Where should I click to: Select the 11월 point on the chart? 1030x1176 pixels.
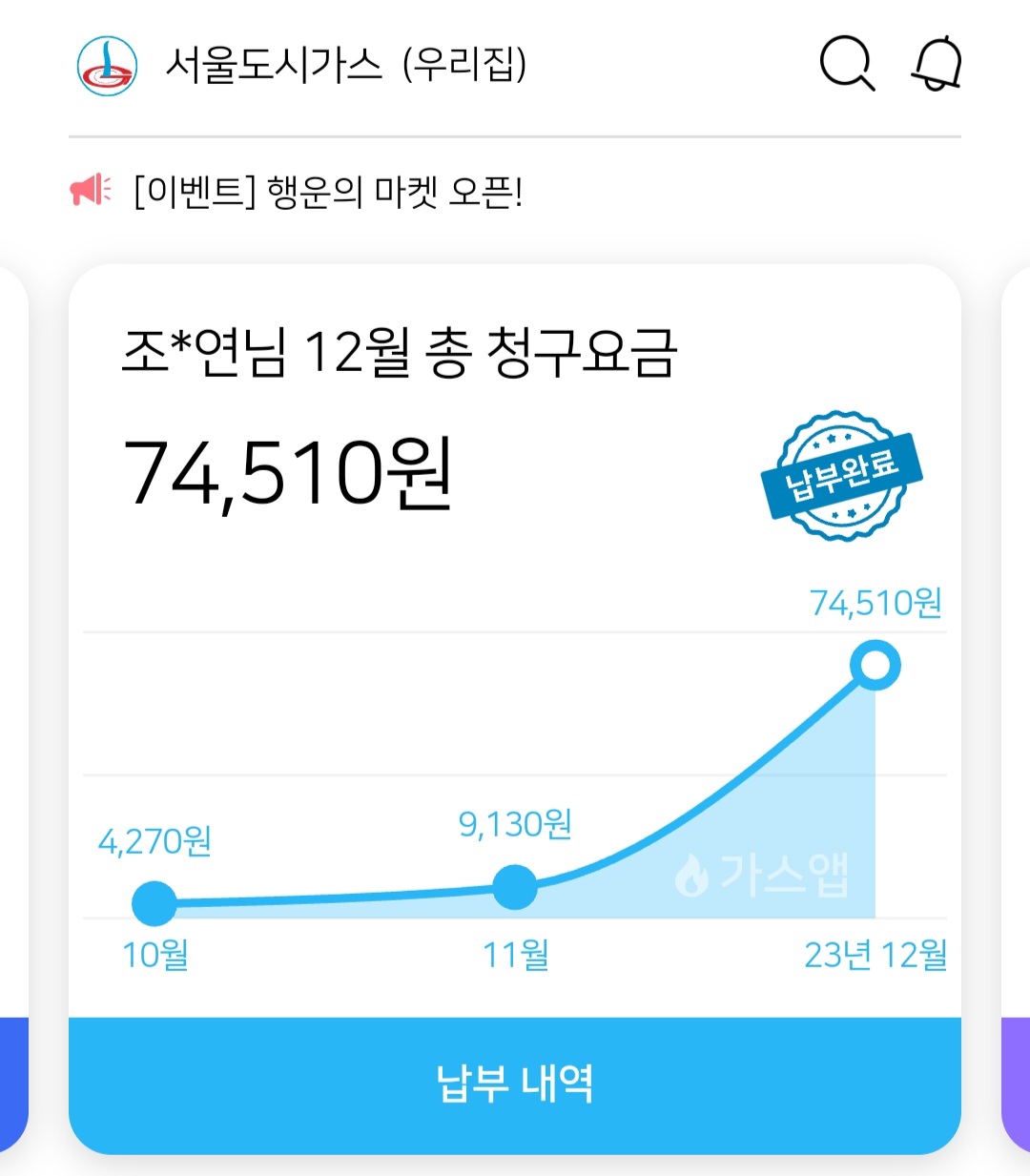point(515,887)
